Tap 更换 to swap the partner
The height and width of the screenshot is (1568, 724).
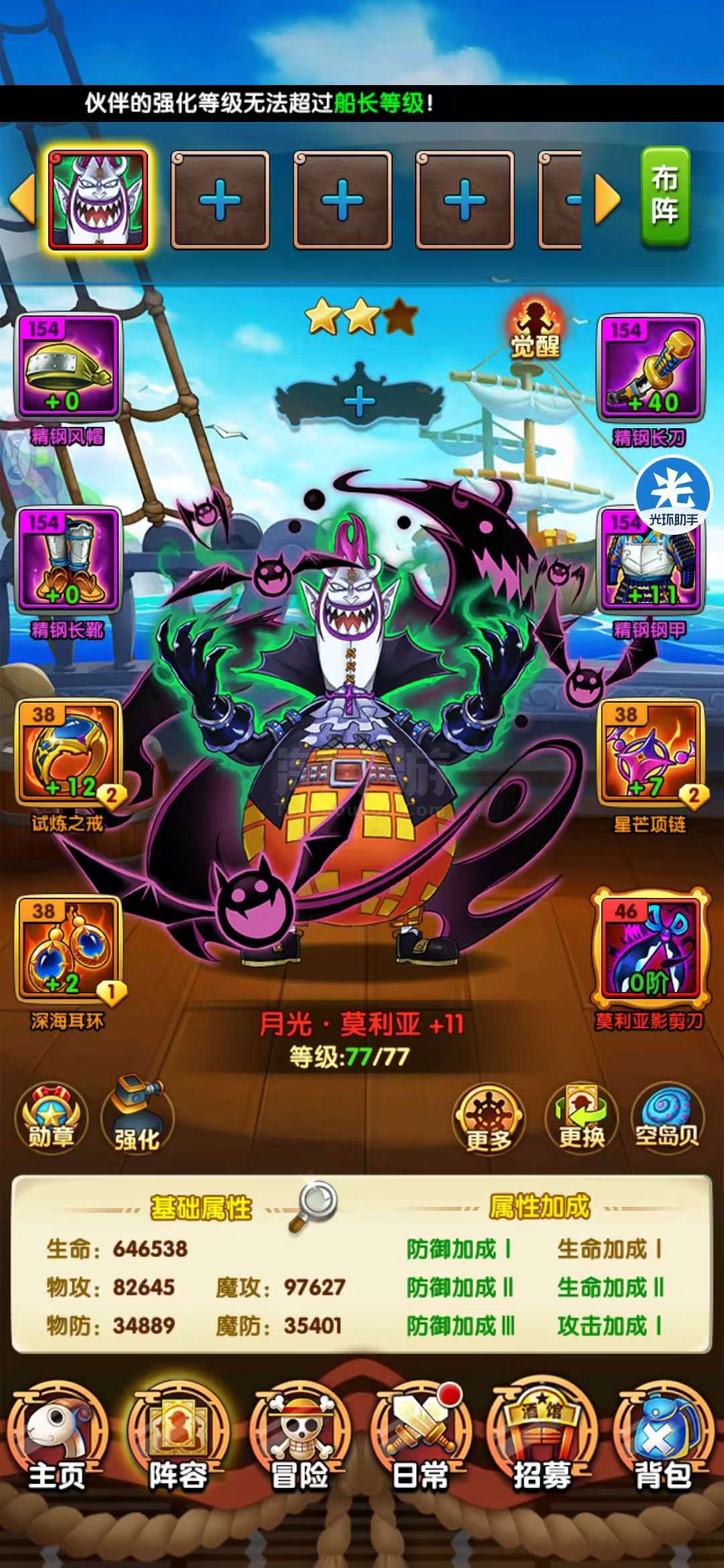[581, 1118]
